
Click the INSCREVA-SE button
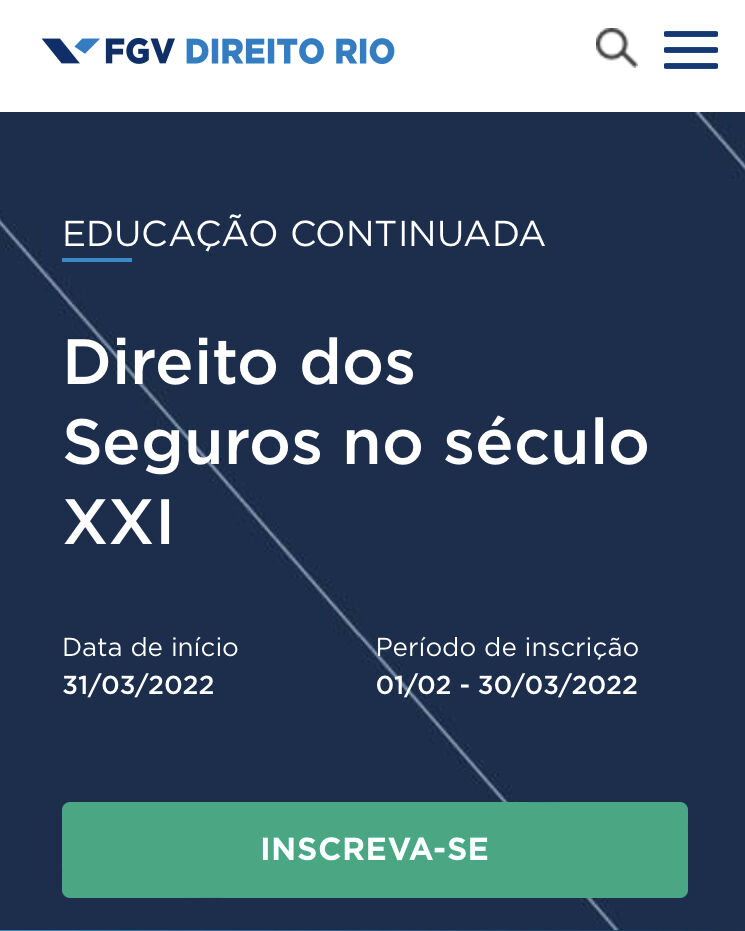[x=373, y=849]
